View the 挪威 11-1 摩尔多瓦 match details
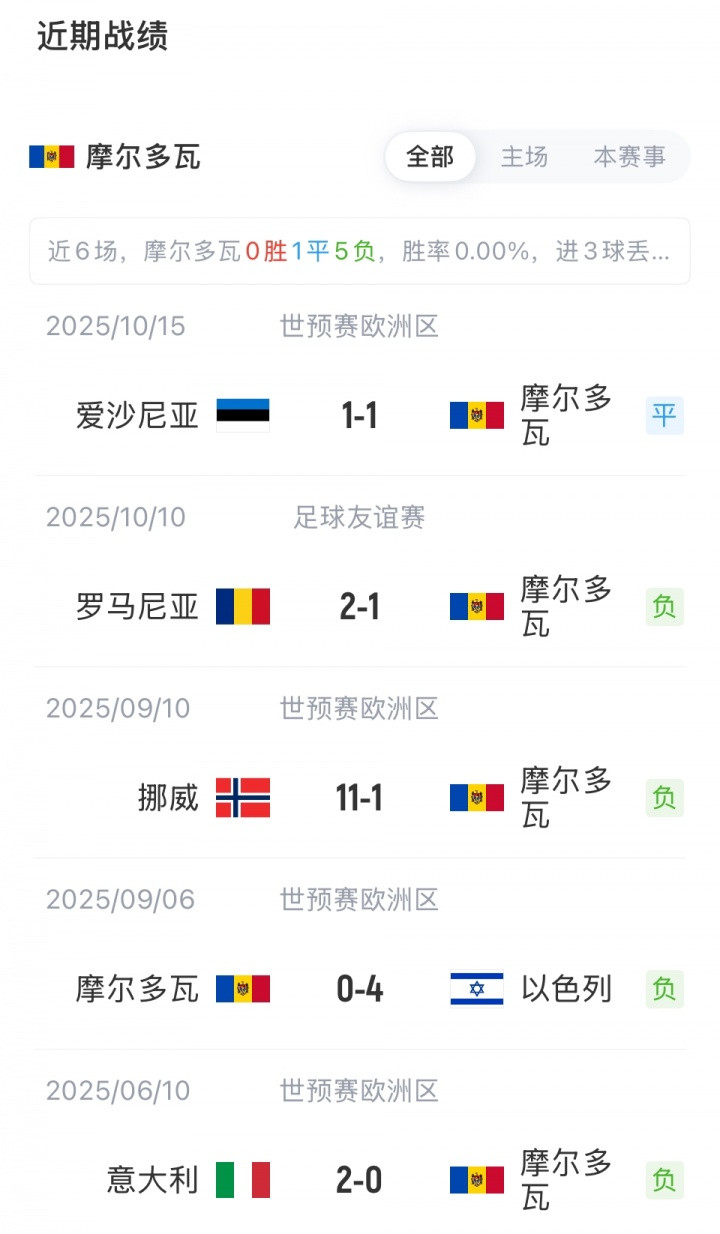The height and width of the screenshot is (1234, 720). click(x=359, y=797)
